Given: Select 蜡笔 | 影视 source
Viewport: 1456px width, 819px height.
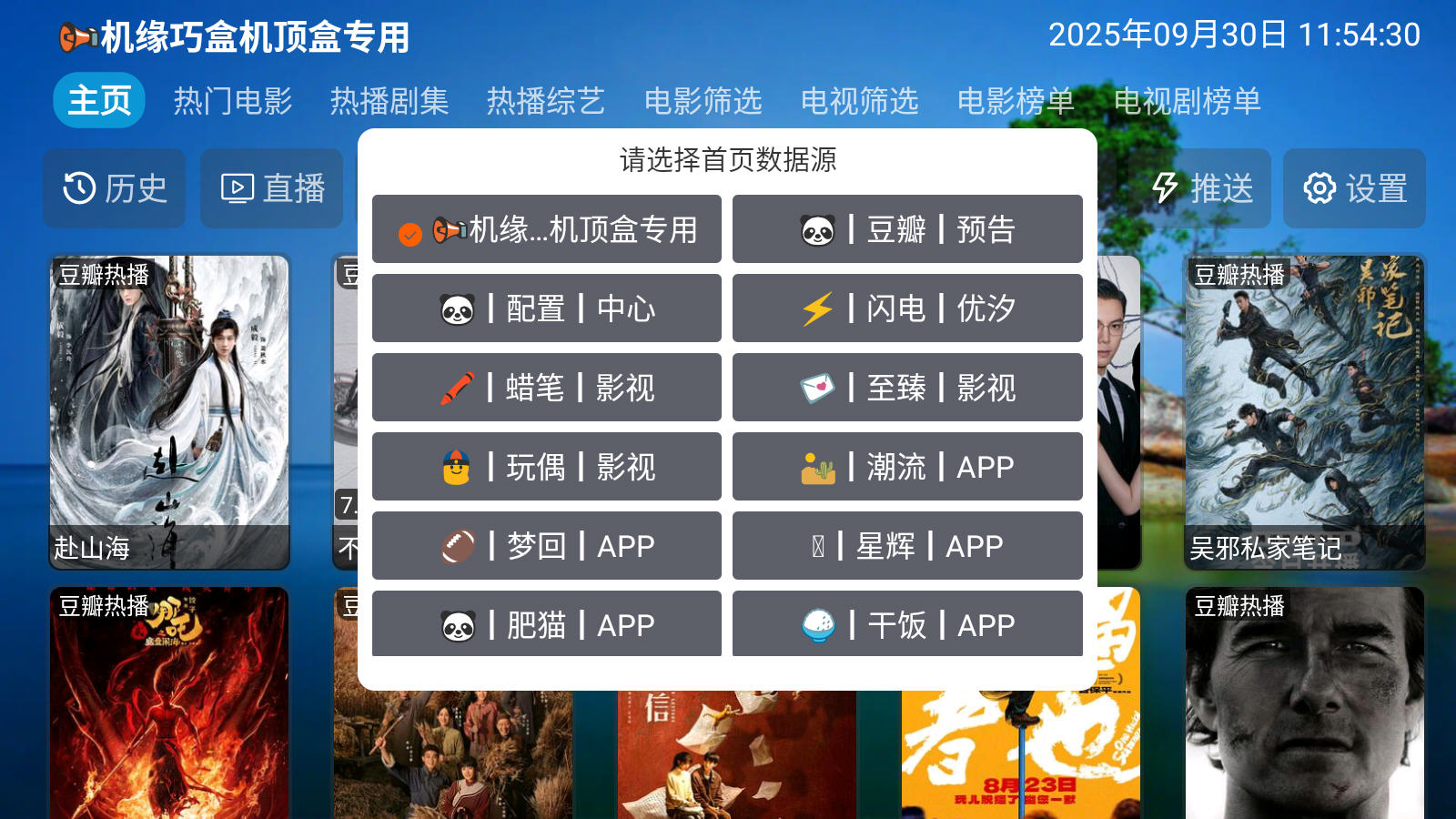Looking at the screenshot, I should [x=546, y=388].
